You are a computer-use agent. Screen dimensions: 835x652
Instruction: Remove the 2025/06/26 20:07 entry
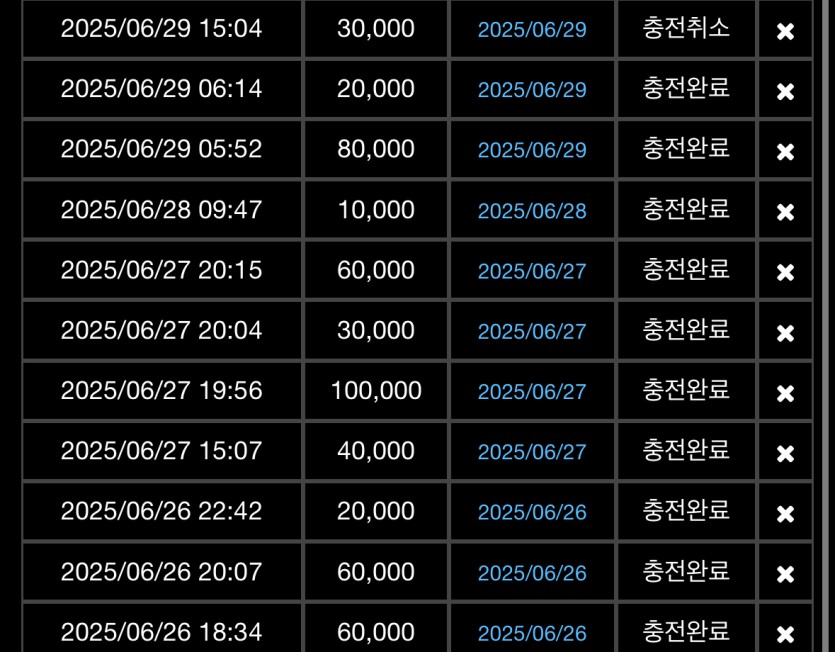click(x=785, y=574)
